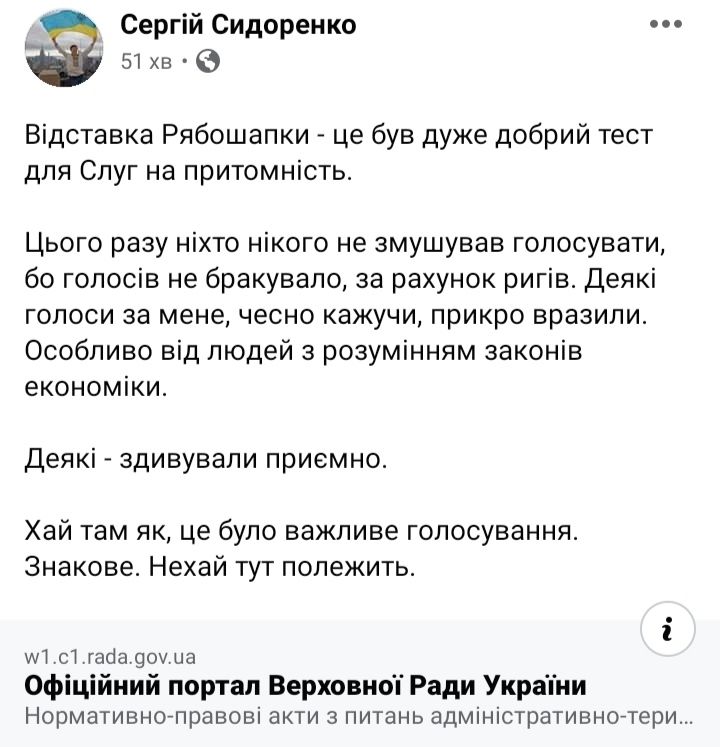This screenshot has height=747, width=720.
Task: Open Сергій Сидоренко's profile from his name
Action: 238,24
